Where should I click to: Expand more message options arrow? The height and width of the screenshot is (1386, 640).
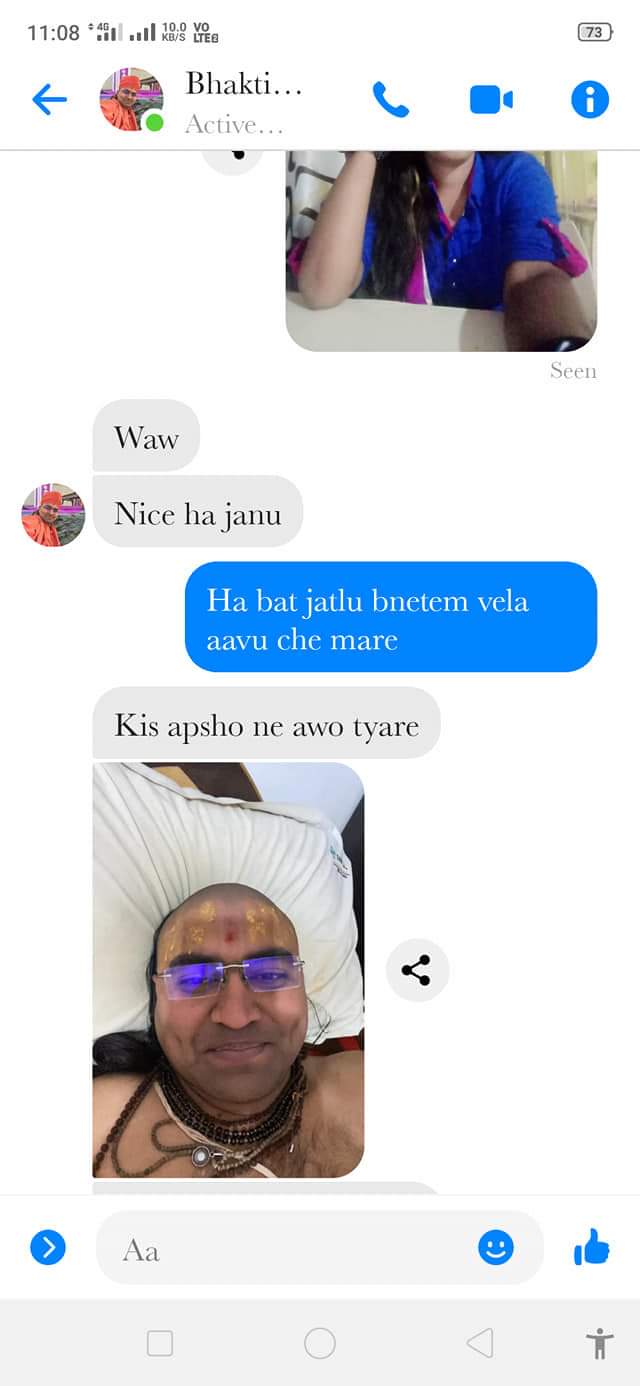pyautogui.click(x=48, y=1247)
